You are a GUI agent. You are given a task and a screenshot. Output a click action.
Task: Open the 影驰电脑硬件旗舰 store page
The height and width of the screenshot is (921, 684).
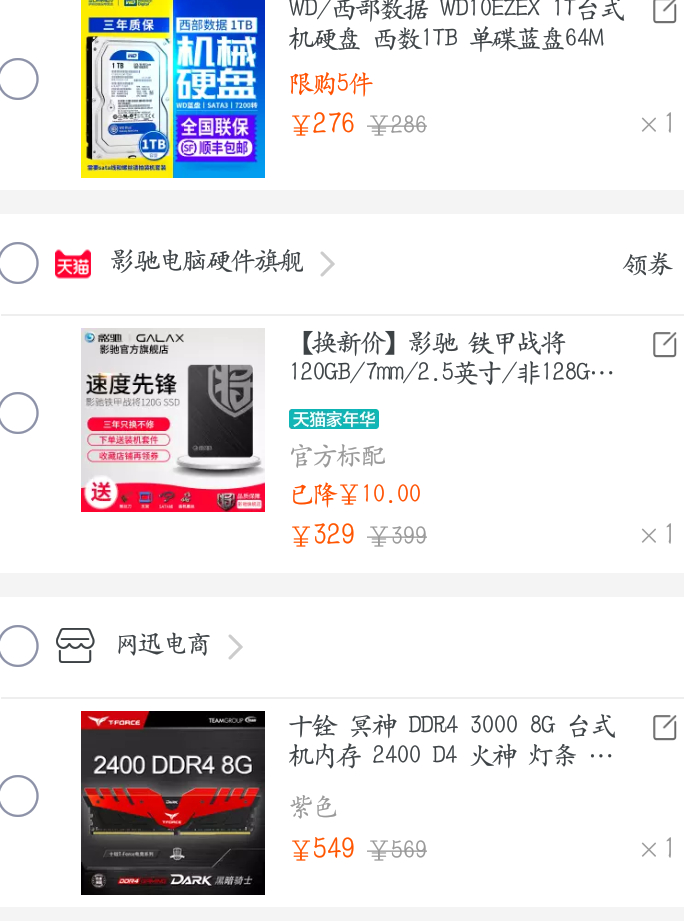point(207,263)
